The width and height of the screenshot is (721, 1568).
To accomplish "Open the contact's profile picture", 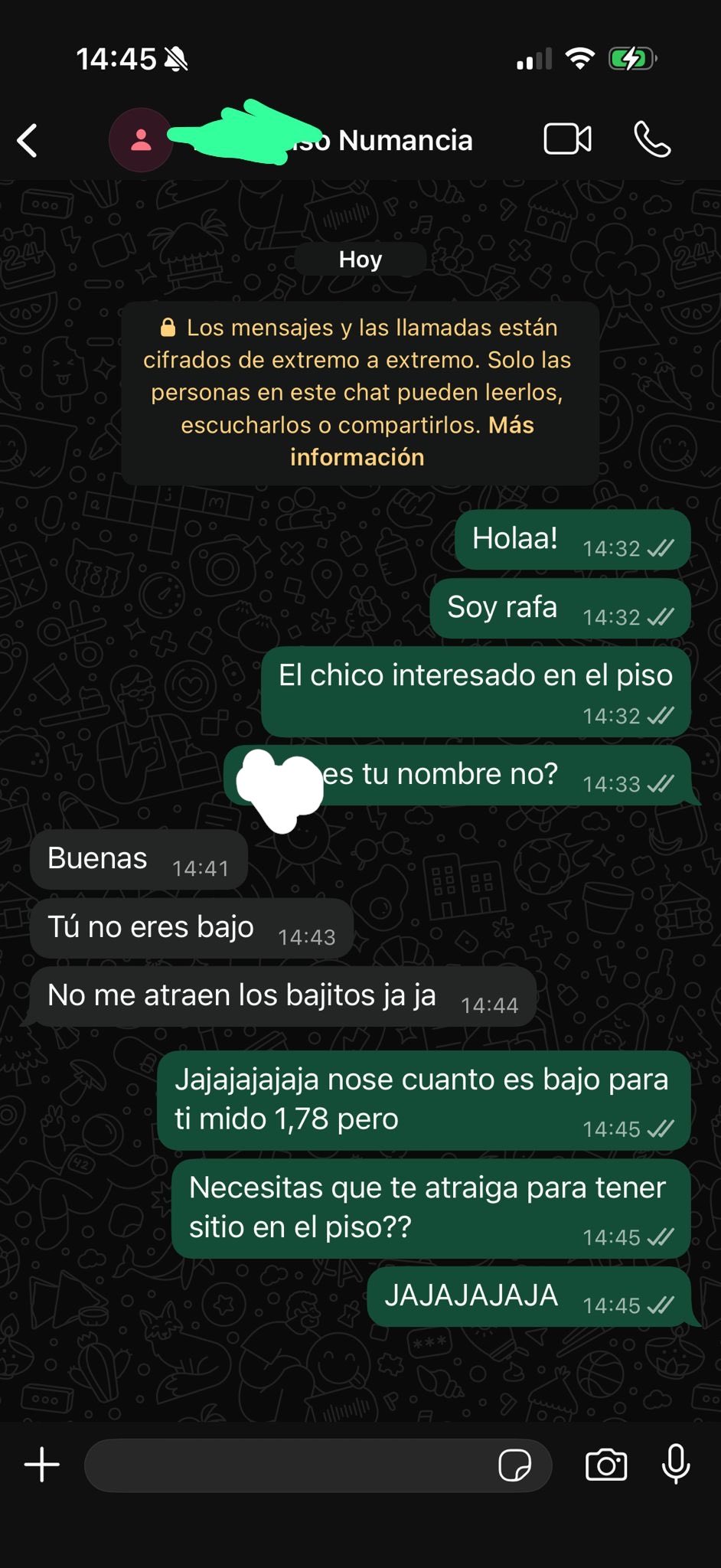I will [141, 140].
